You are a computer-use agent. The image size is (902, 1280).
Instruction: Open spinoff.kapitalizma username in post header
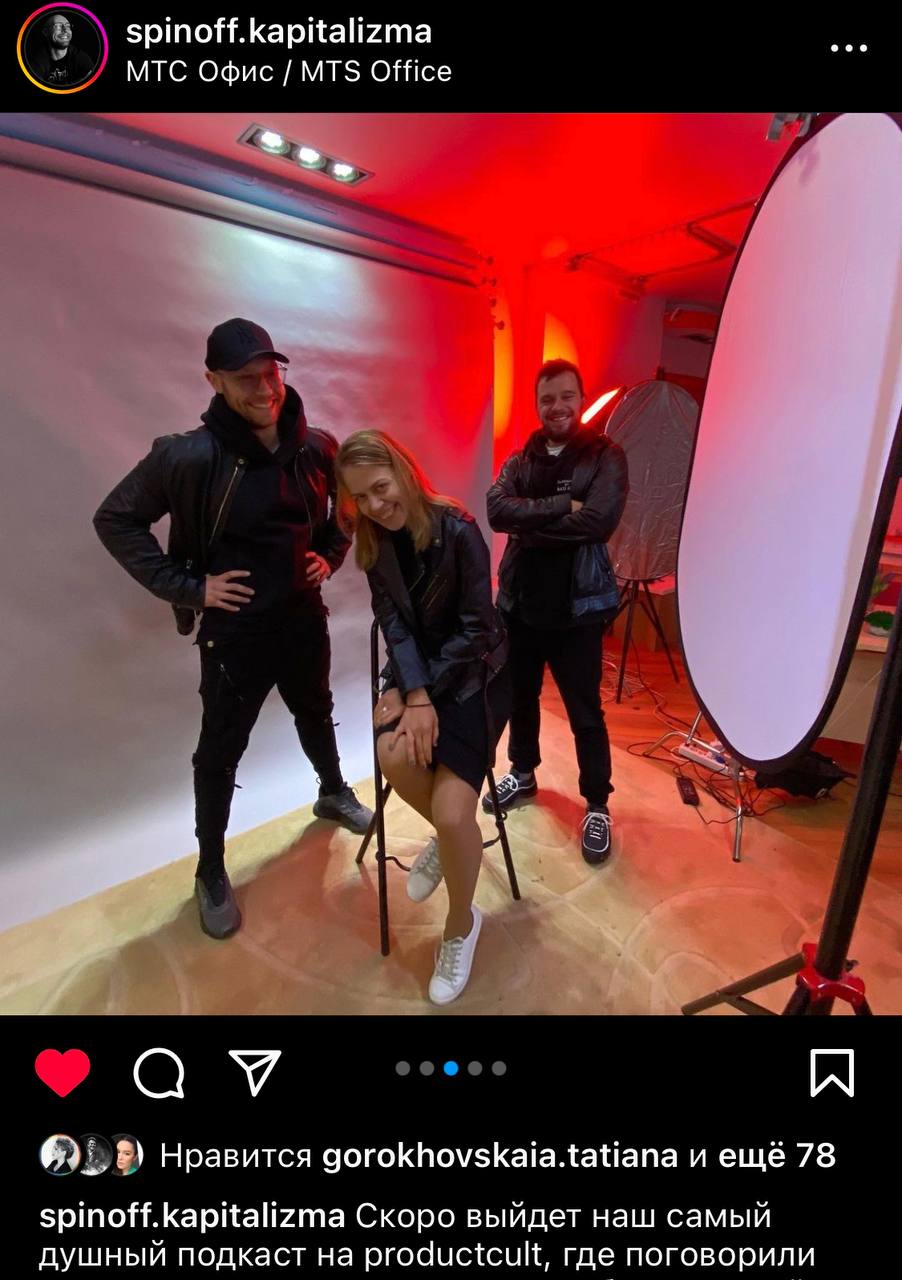click(279, 31)
